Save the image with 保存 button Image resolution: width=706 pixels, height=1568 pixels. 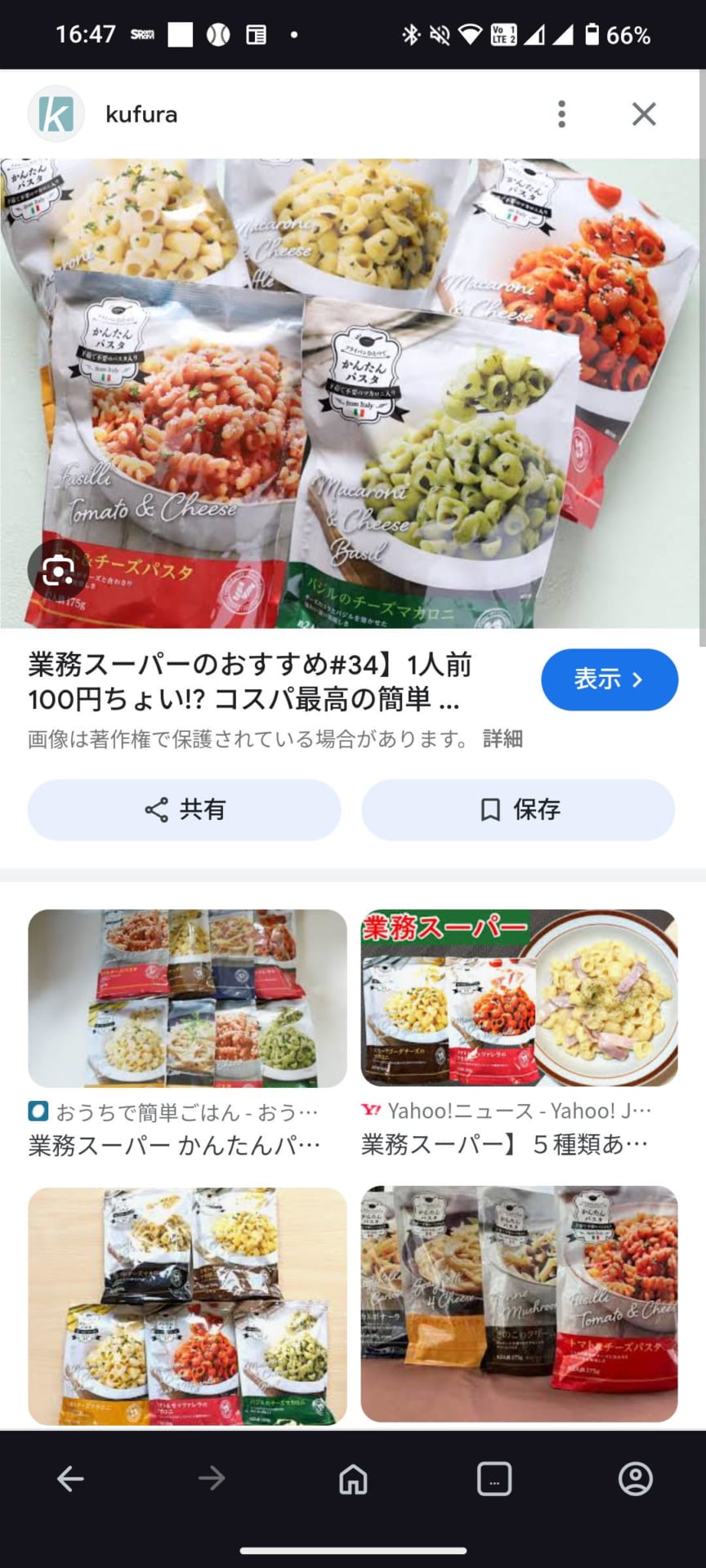pyautogui.click(x=518, y=809)
